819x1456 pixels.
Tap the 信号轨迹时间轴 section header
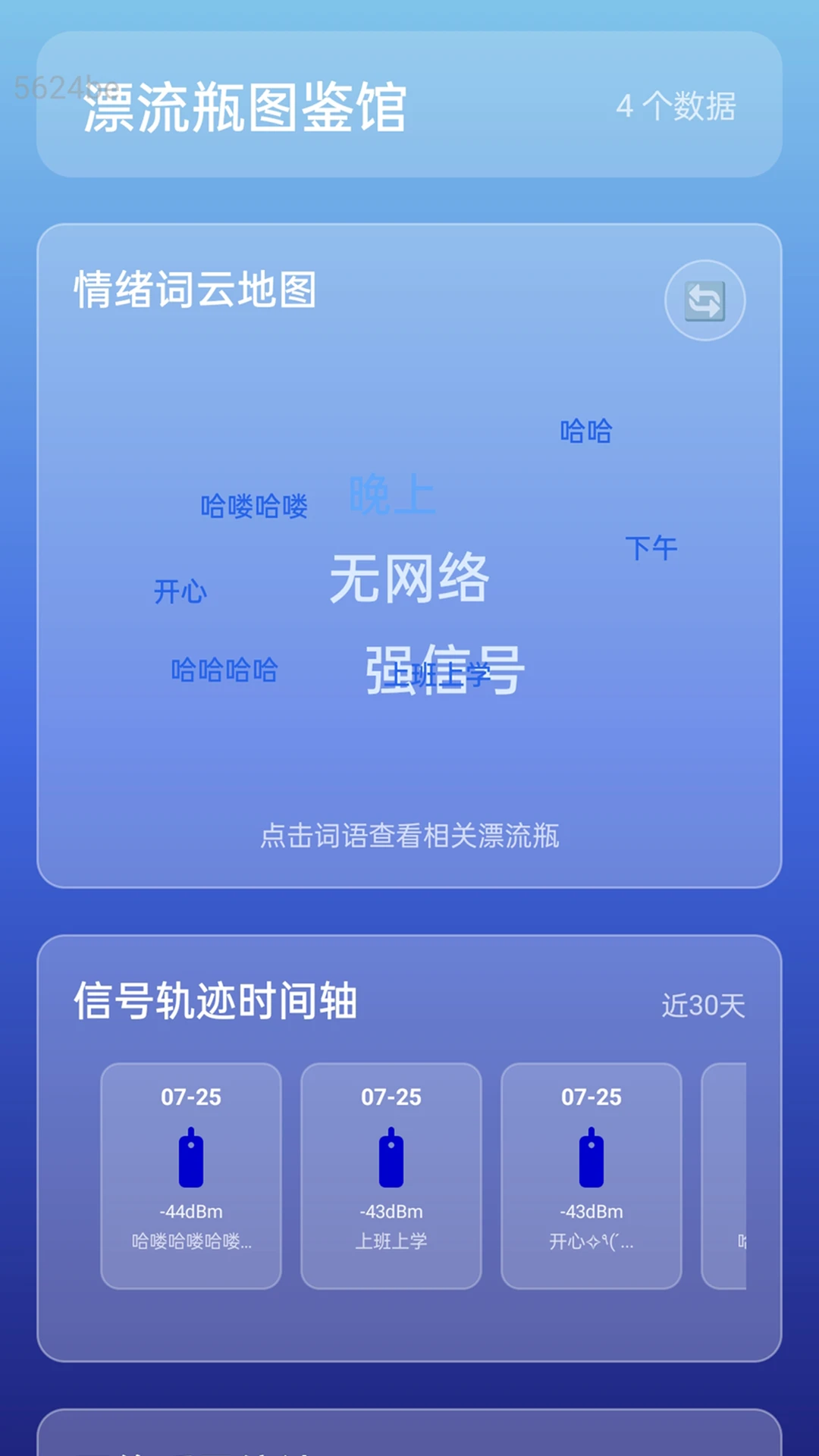pos(218,1002)
